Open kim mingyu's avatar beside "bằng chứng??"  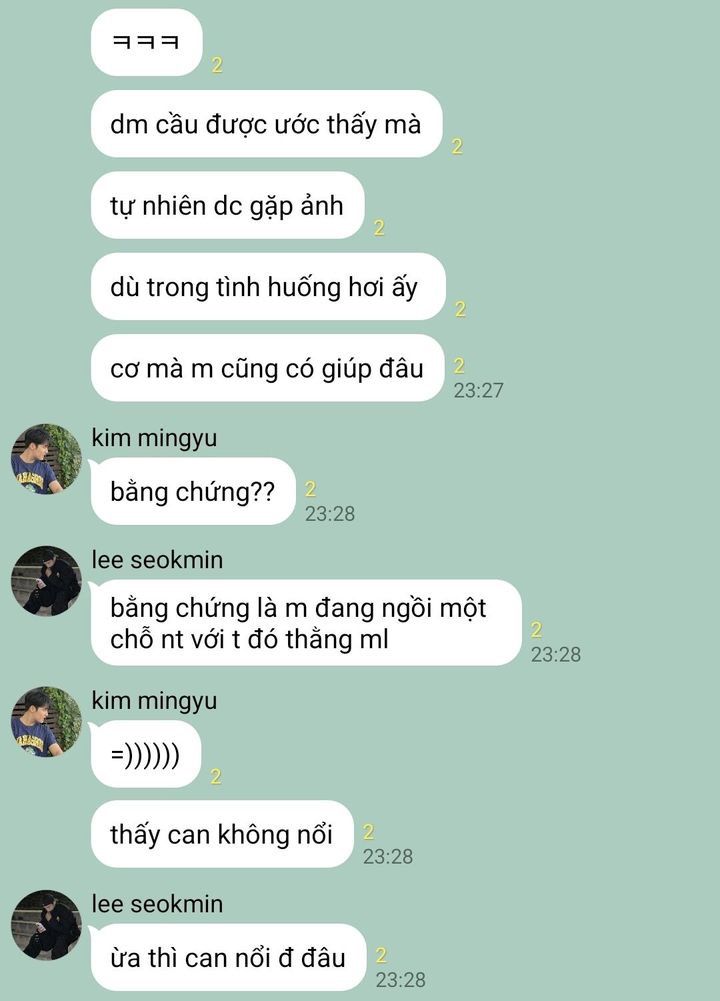click(46, 459)
